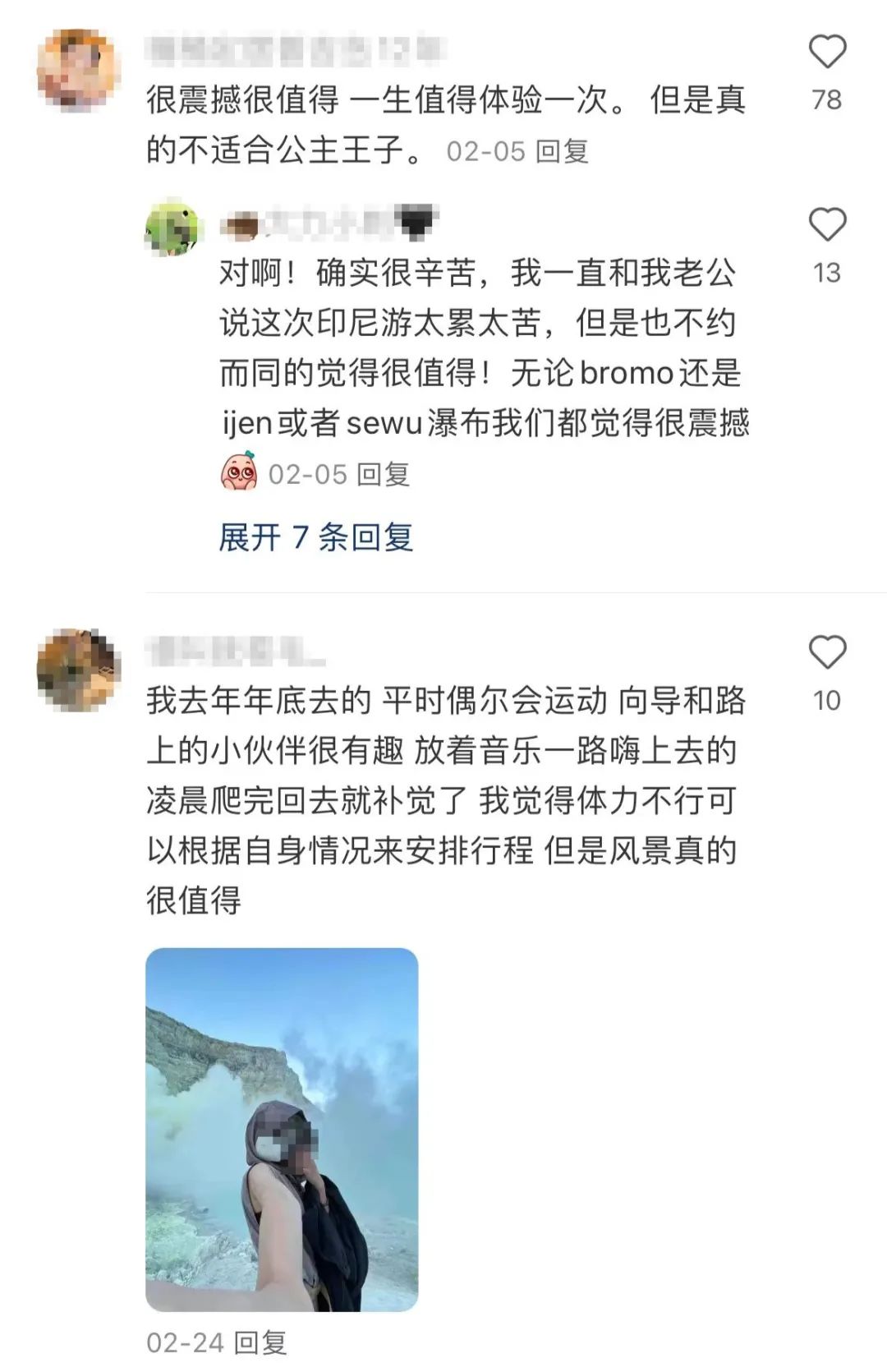Open profile of 我去年年底去的 commenter
Screen dimensions: 887x1372
pos(79,670)
